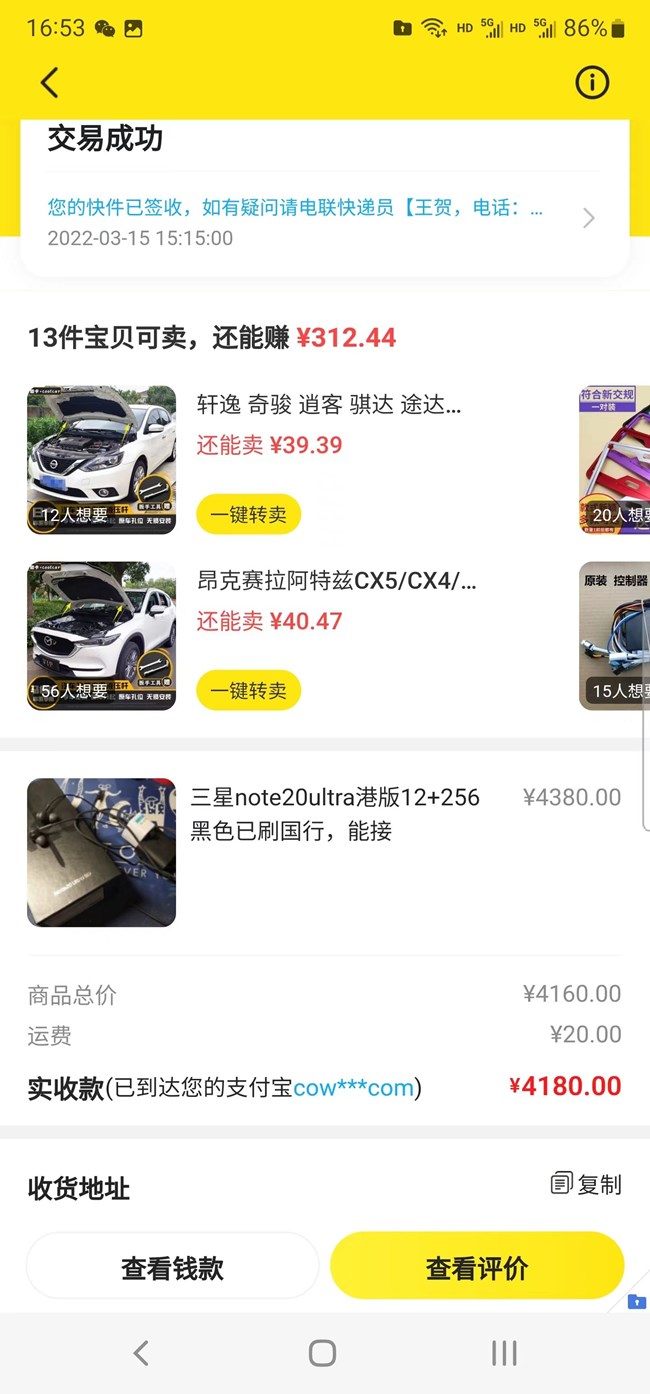Open the 昂克赛拉阿特兹CX5 product image
The image size is (650, 1394).
[101, 636]
